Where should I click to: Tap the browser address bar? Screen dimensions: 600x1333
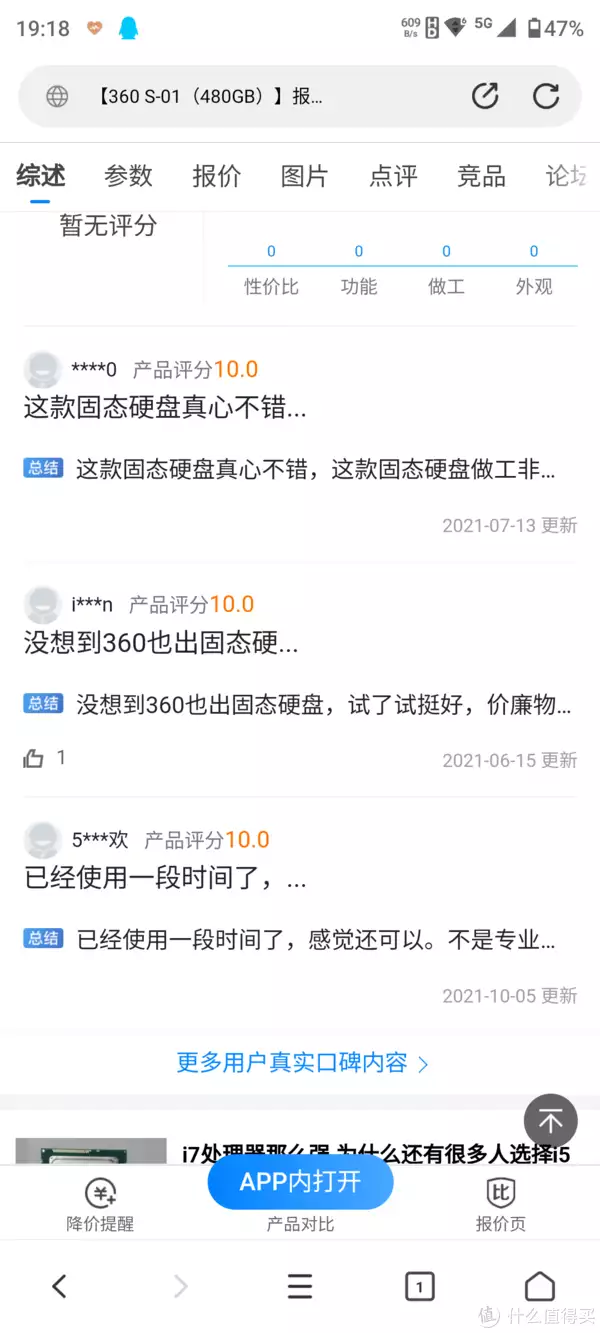pos(250,96)
